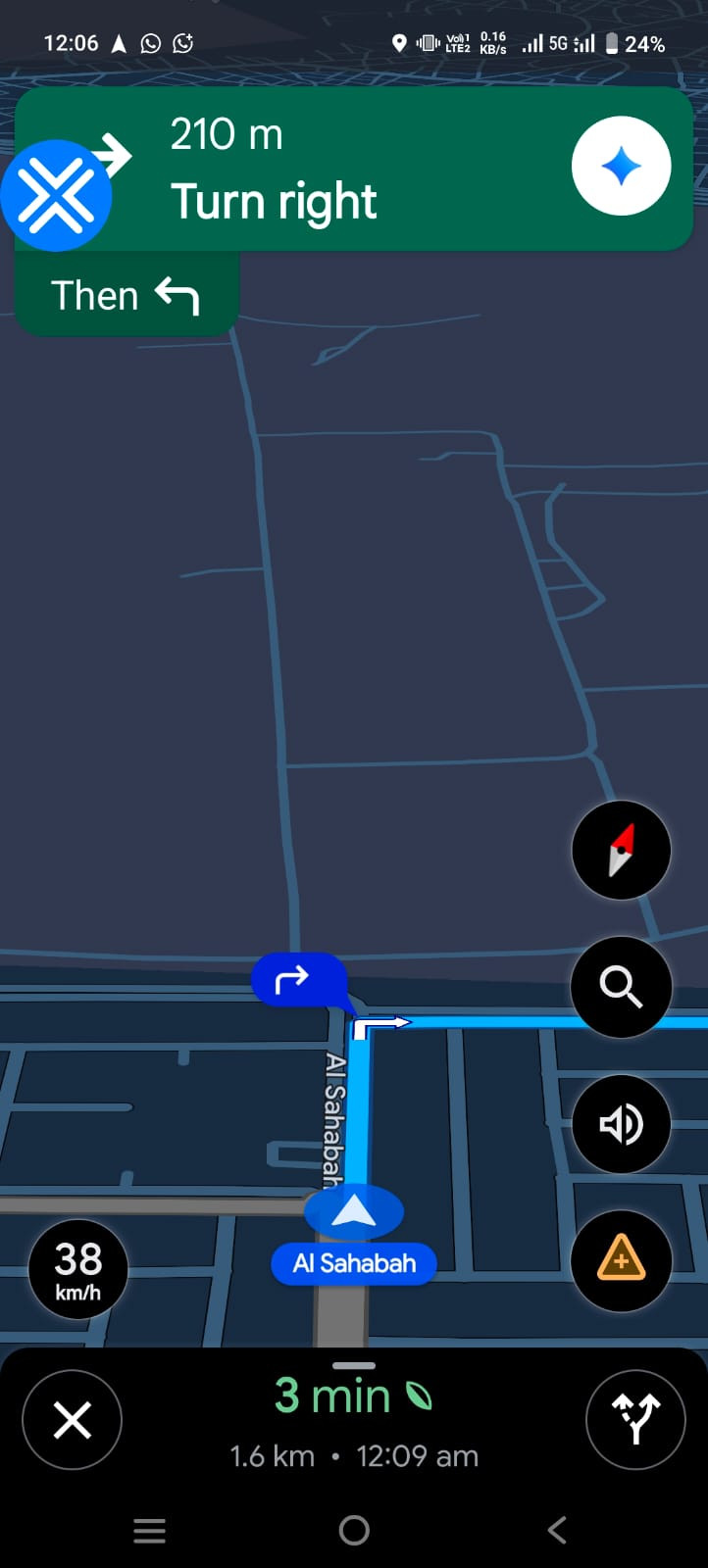
Task: Expand the trip details handle
Action: 354,1365
